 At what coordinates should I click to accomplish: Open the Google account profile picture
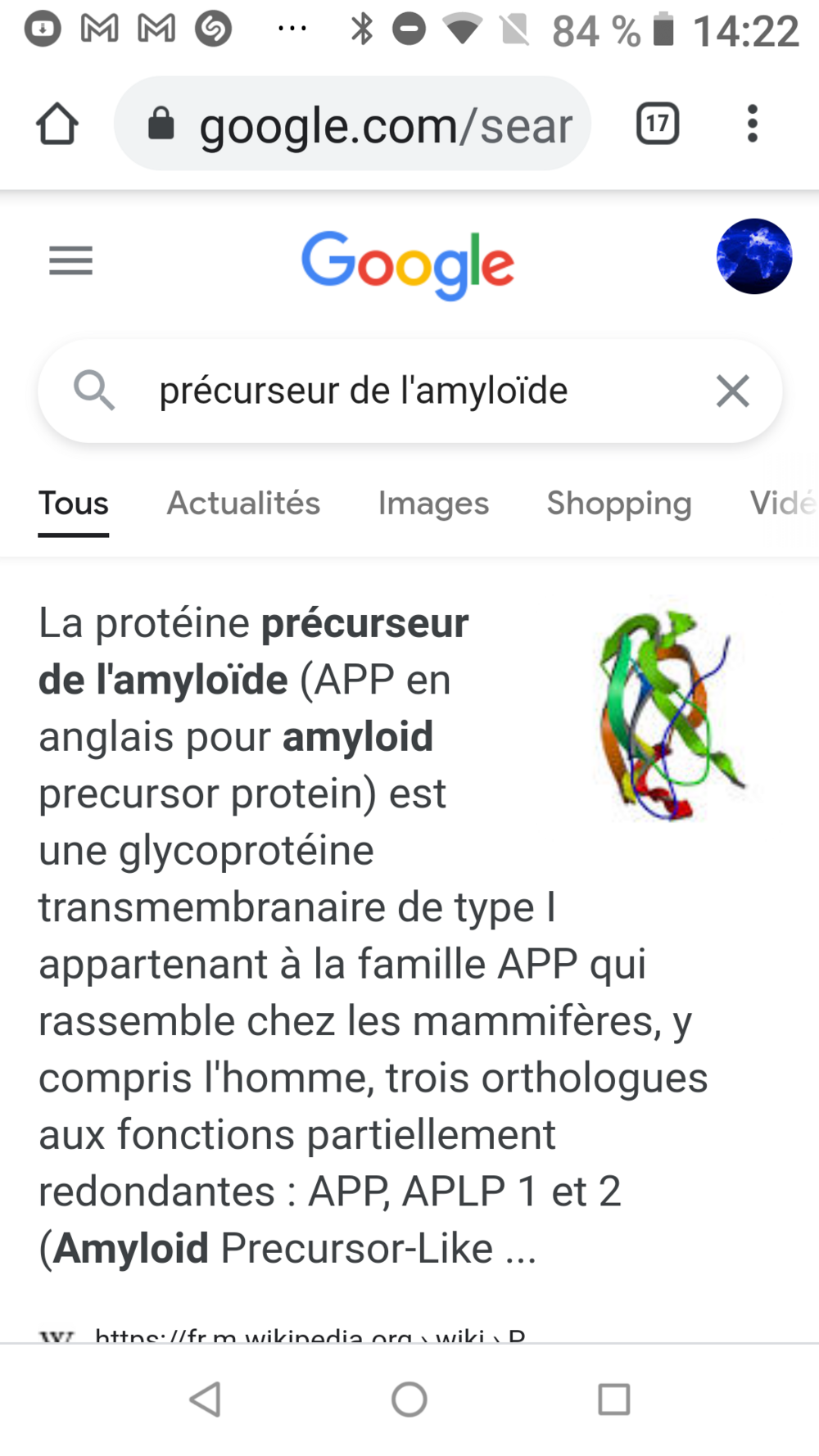coord(753,256)
